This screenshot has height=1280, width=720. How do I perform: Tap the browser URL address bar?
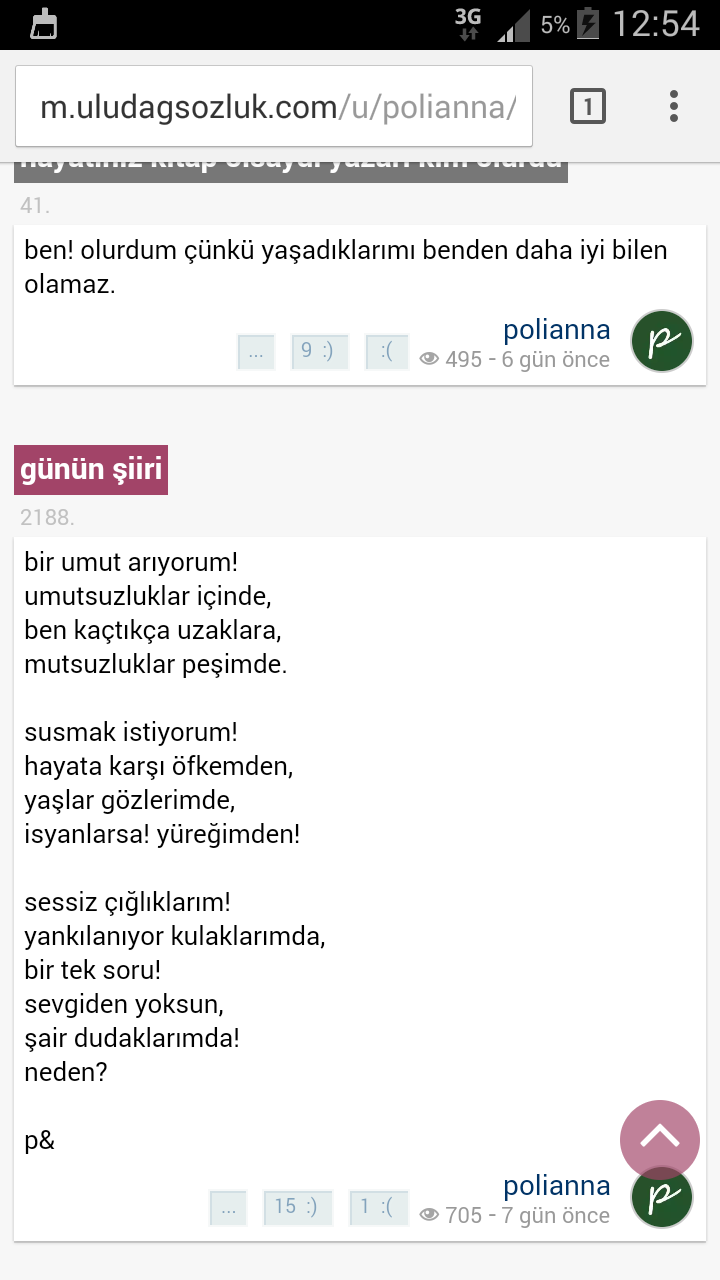pos(274,107)
